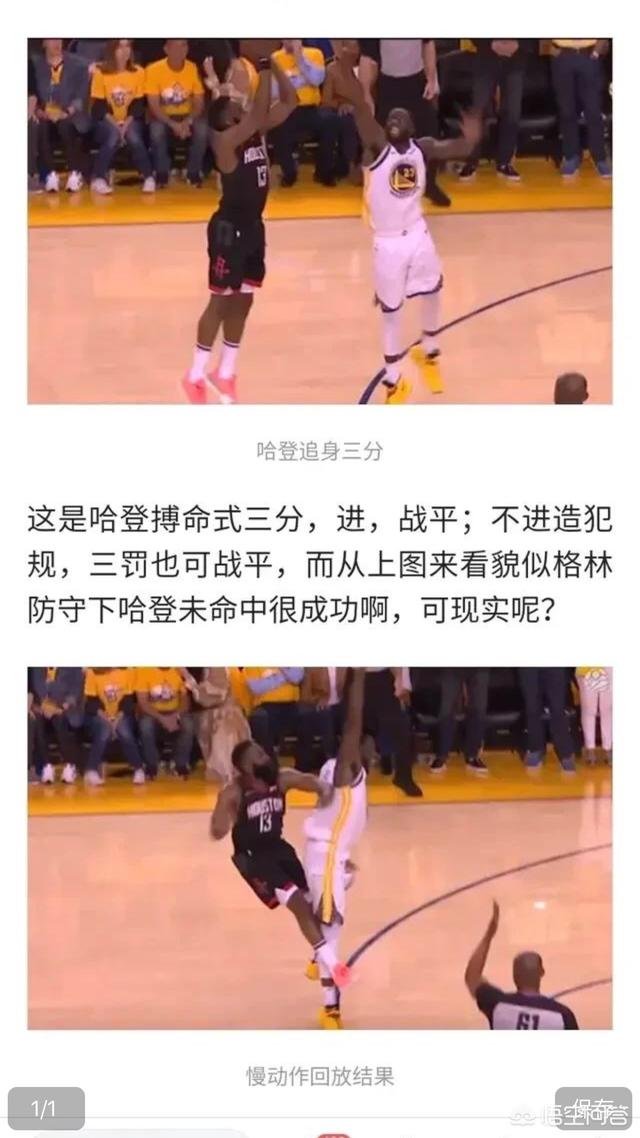This screenshot has width=640, height=1138.
Task: Save the image with the 保存 button
Action: (x=592, y=1108)
